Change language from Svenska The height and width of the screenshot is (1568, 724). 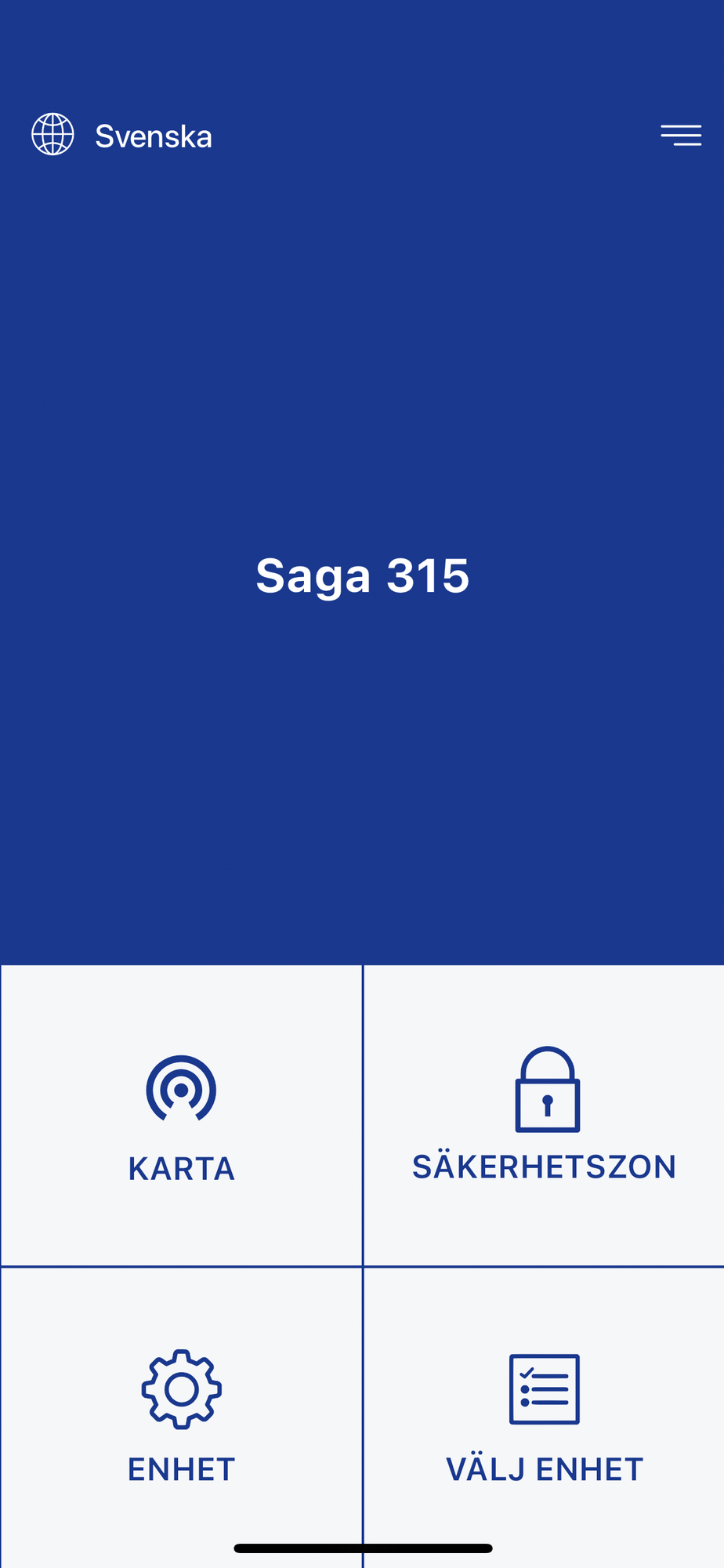tap(122, 135)
